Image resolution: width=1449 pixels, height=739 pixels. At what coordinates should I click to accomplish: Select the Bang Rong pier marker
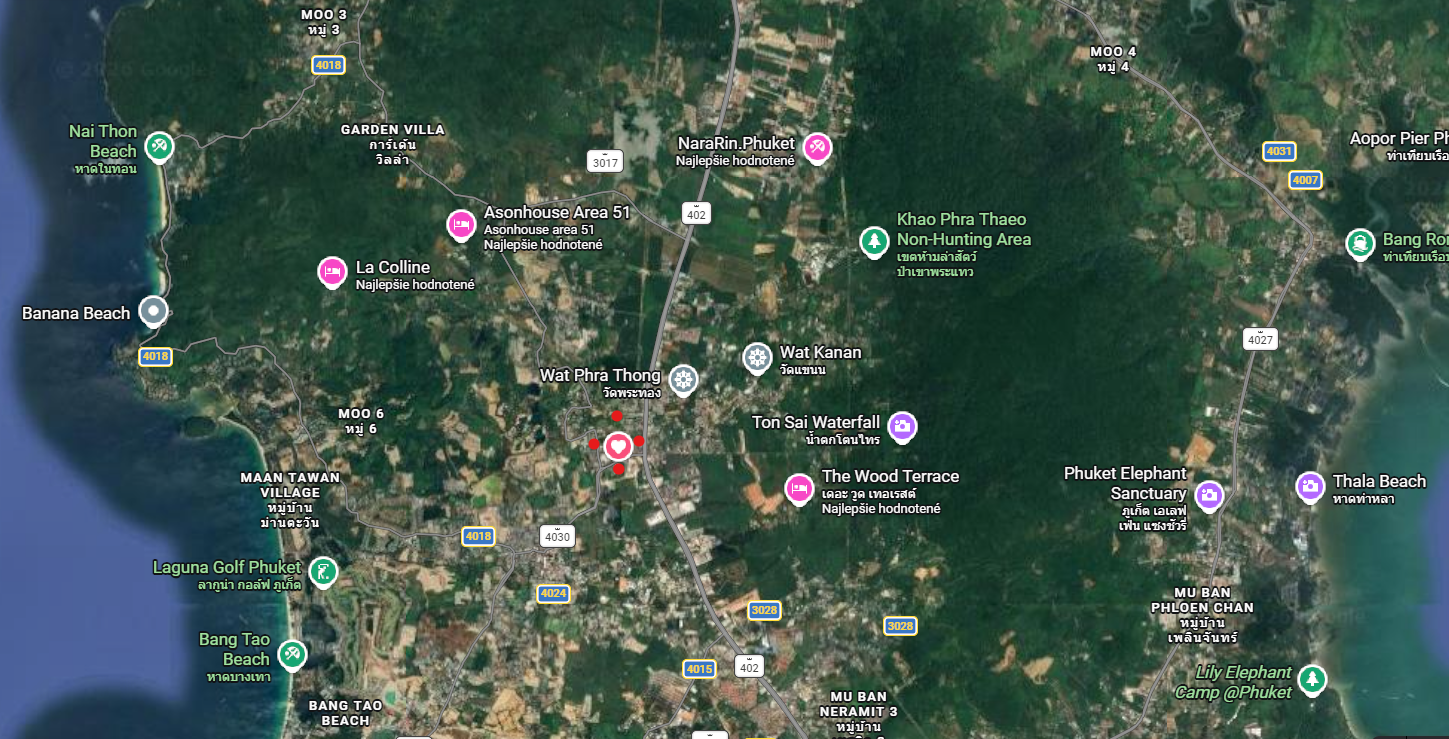[x=1359, y=243]
